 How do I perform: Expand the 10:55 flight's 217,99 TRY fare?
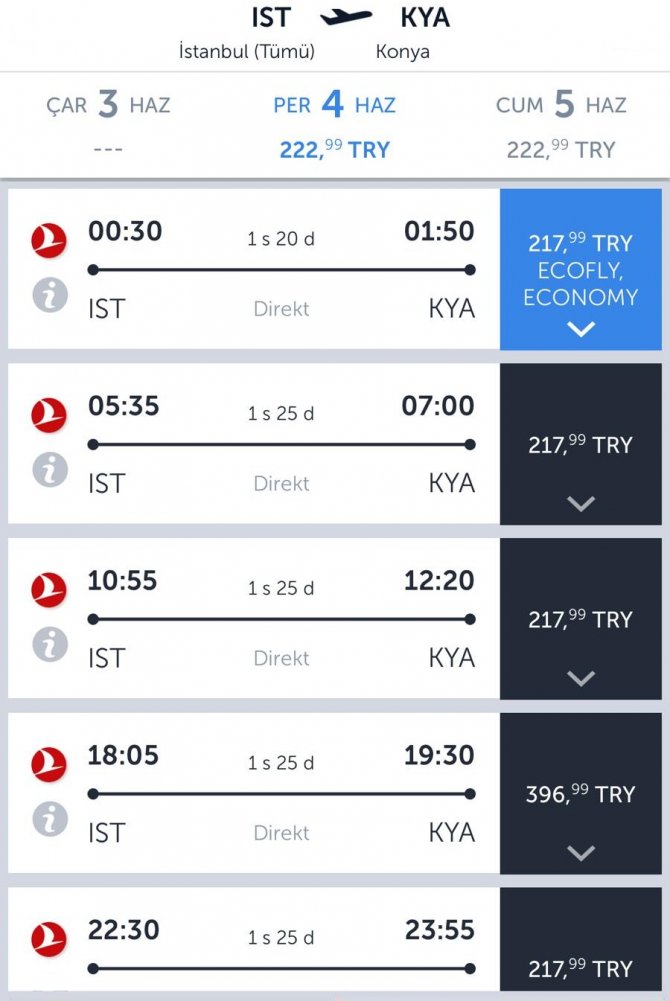[x=581, y=678]
